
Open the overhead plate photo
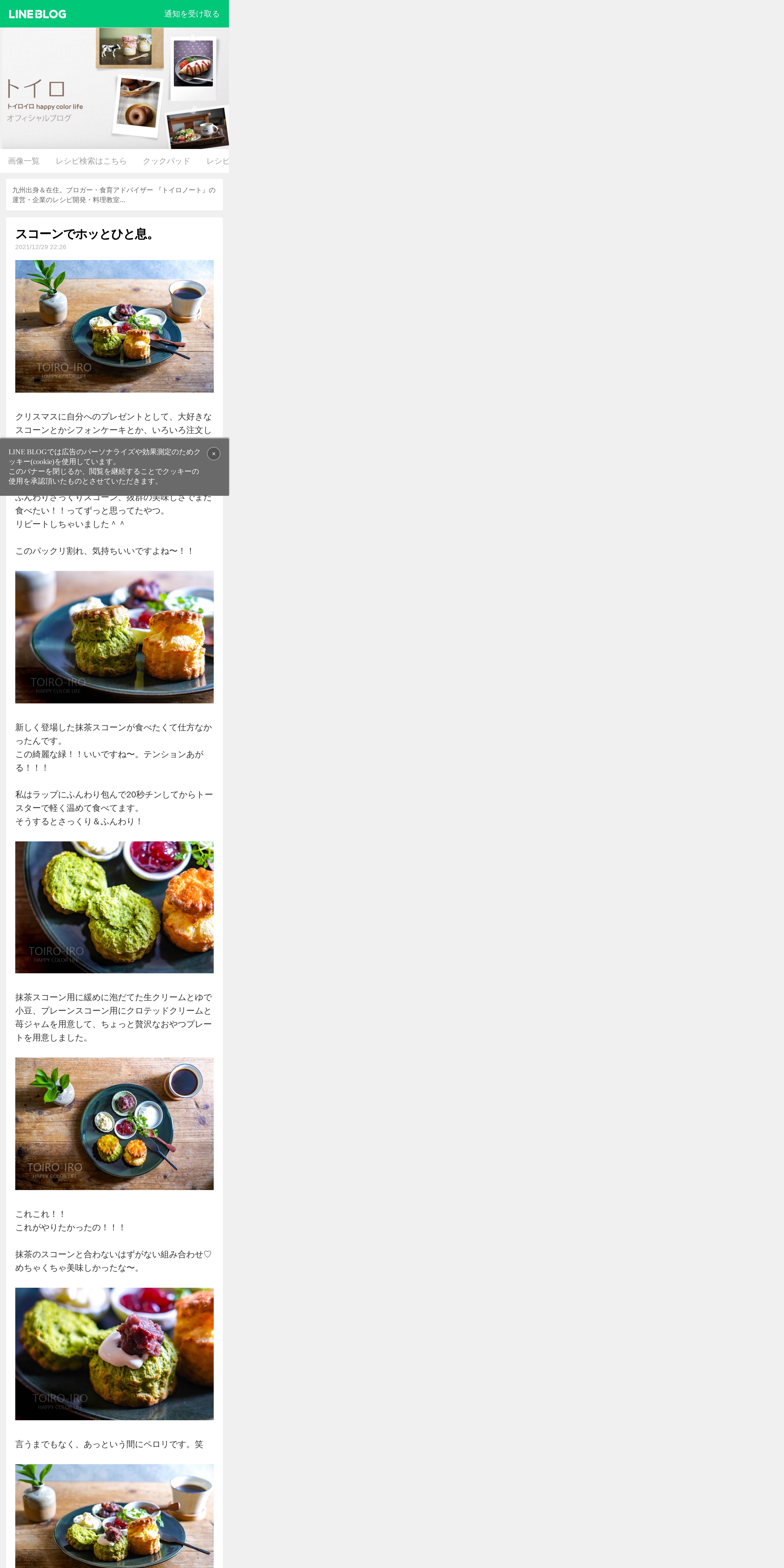pos(114,1124)
